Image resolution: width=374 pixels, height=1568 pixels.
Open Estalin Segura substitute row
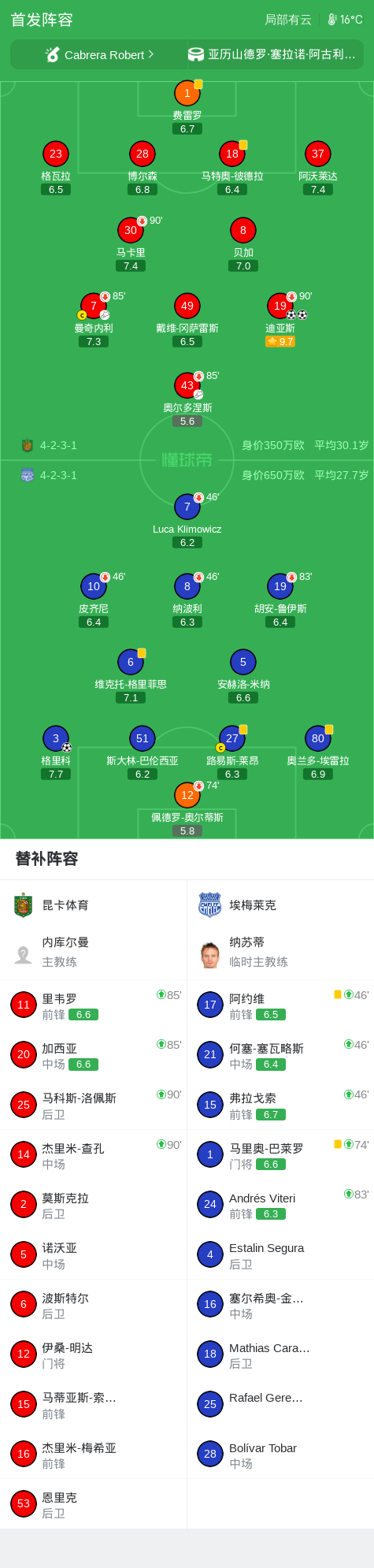pos(280,1254)
